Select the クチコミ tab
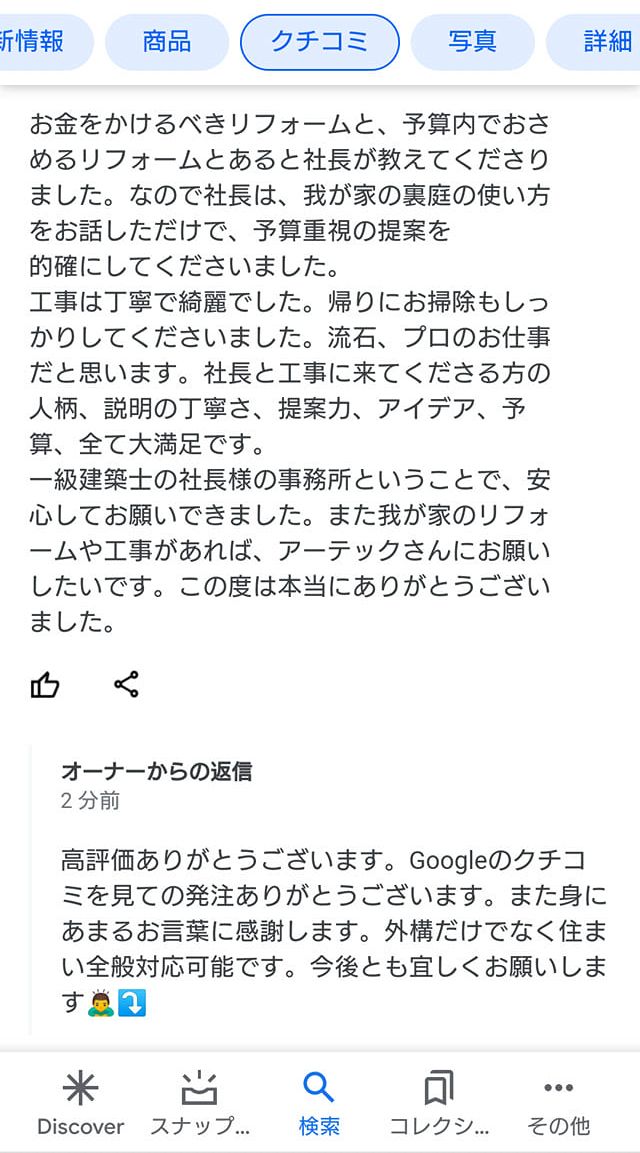The image size is (640, 1153). [320, 42]
